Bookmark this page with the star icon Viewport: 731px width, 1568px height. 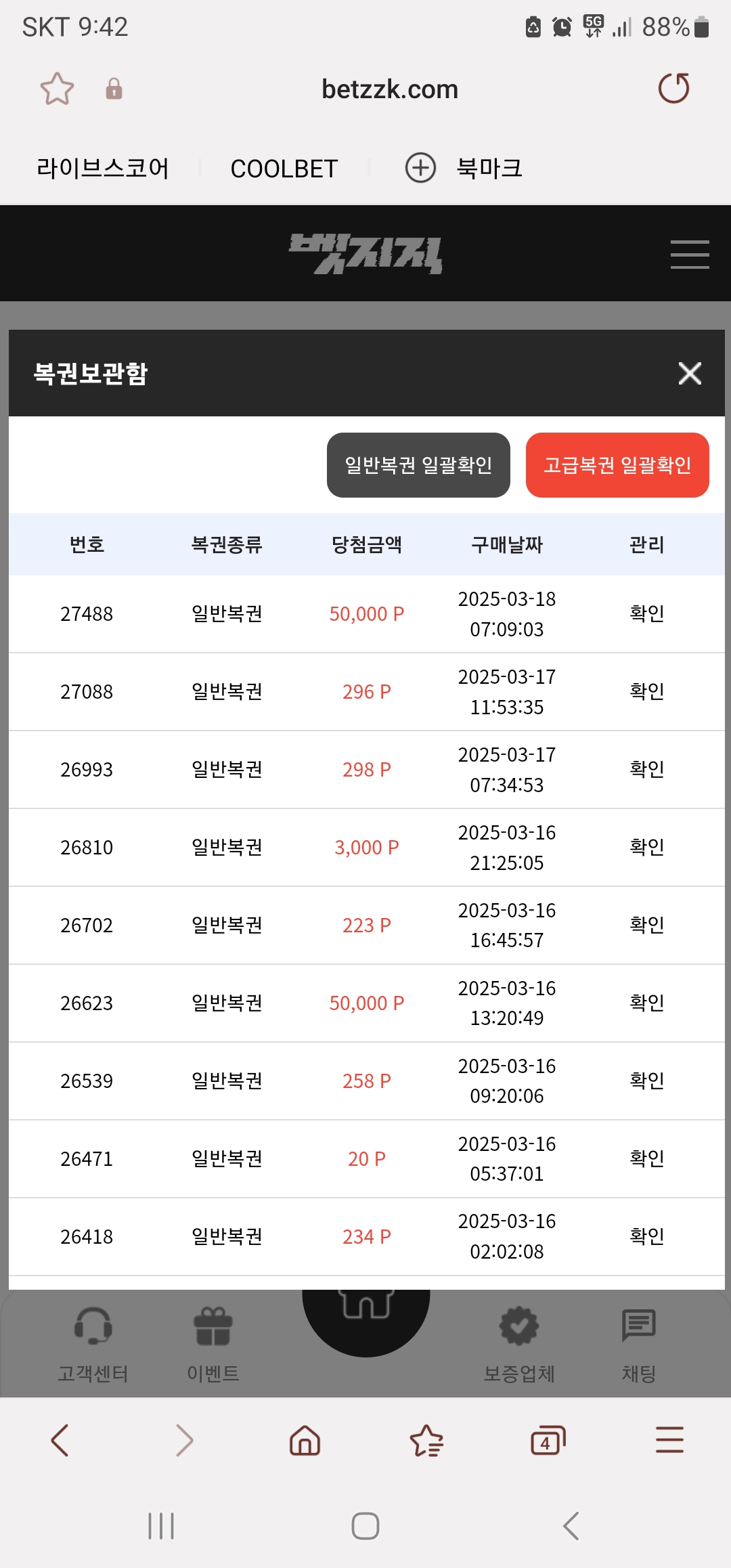(x=57, y=89)
